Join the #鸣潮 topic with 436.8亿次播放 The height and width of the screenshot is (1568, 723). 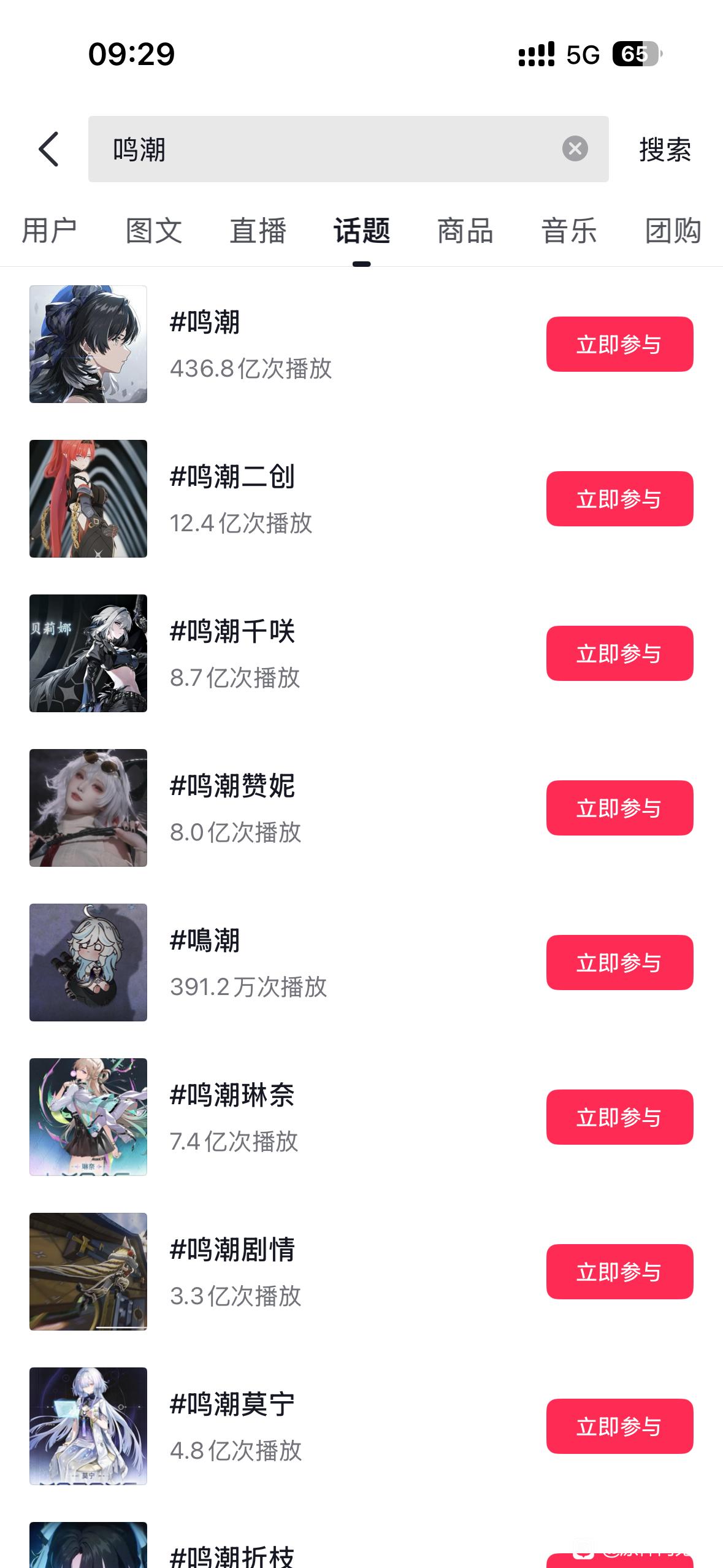coord(619,344)
